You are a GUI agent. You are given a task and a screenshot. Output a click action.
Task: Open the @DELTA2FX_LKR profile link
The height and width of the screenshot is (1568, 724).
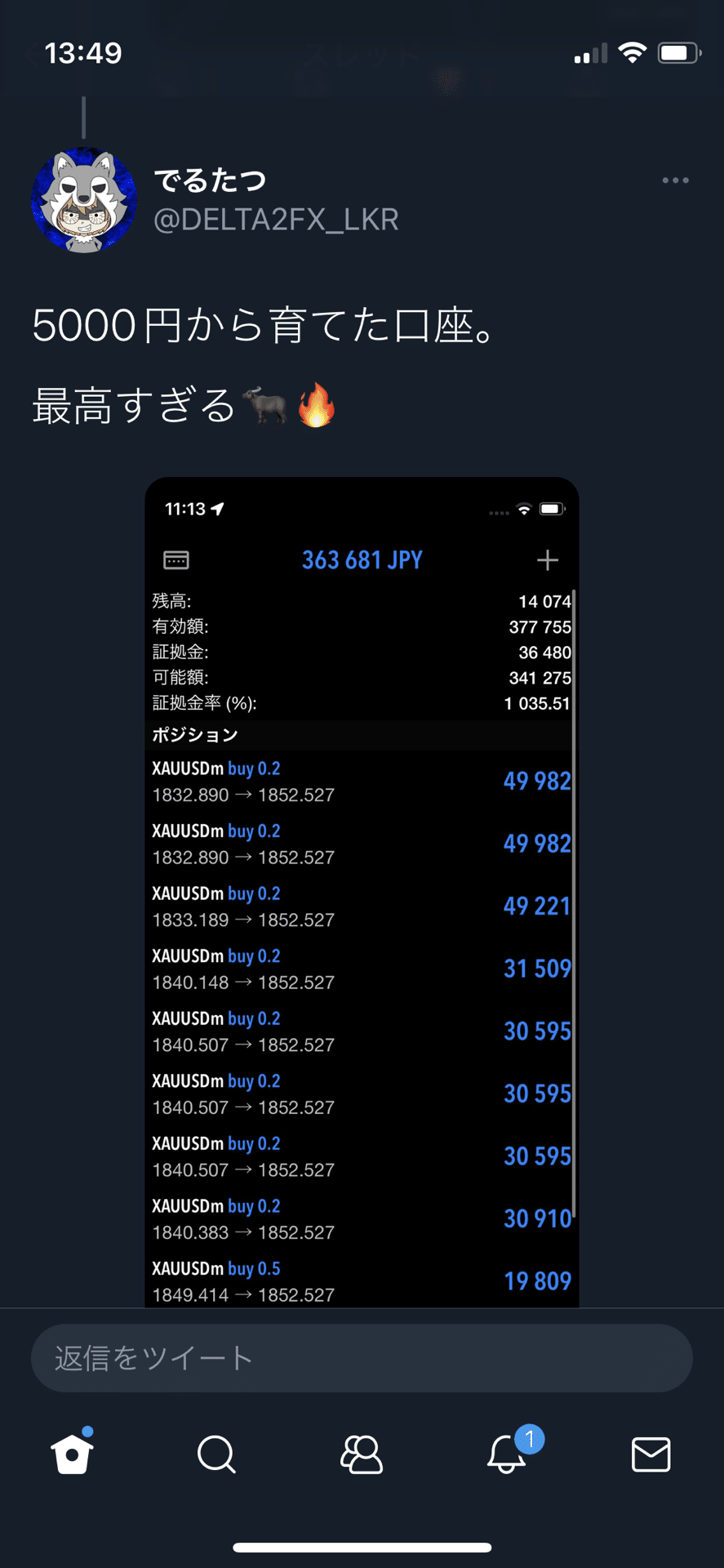276,220
